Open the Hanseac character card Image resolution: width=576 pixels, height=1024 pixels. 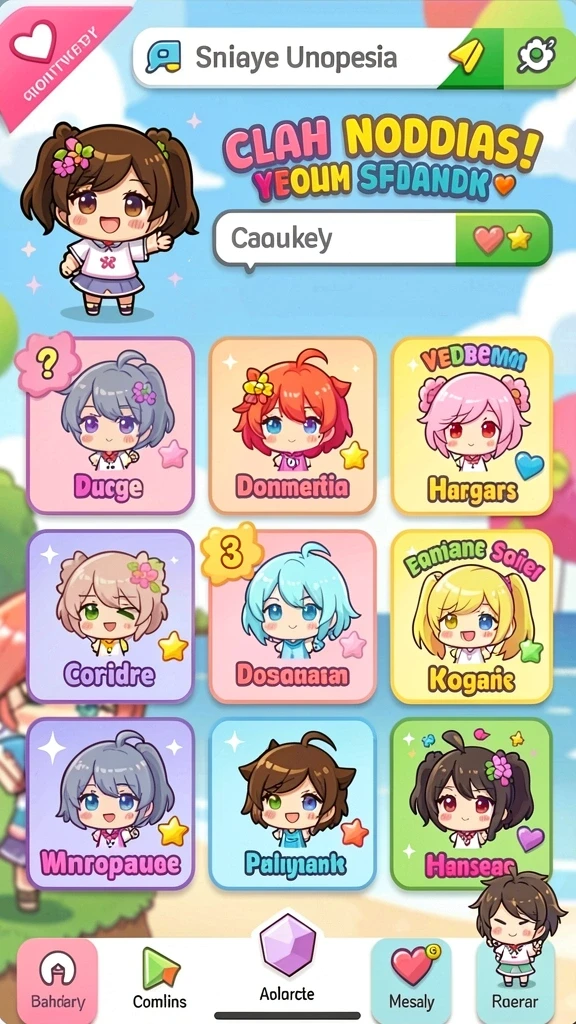click(x=472, y=803)
